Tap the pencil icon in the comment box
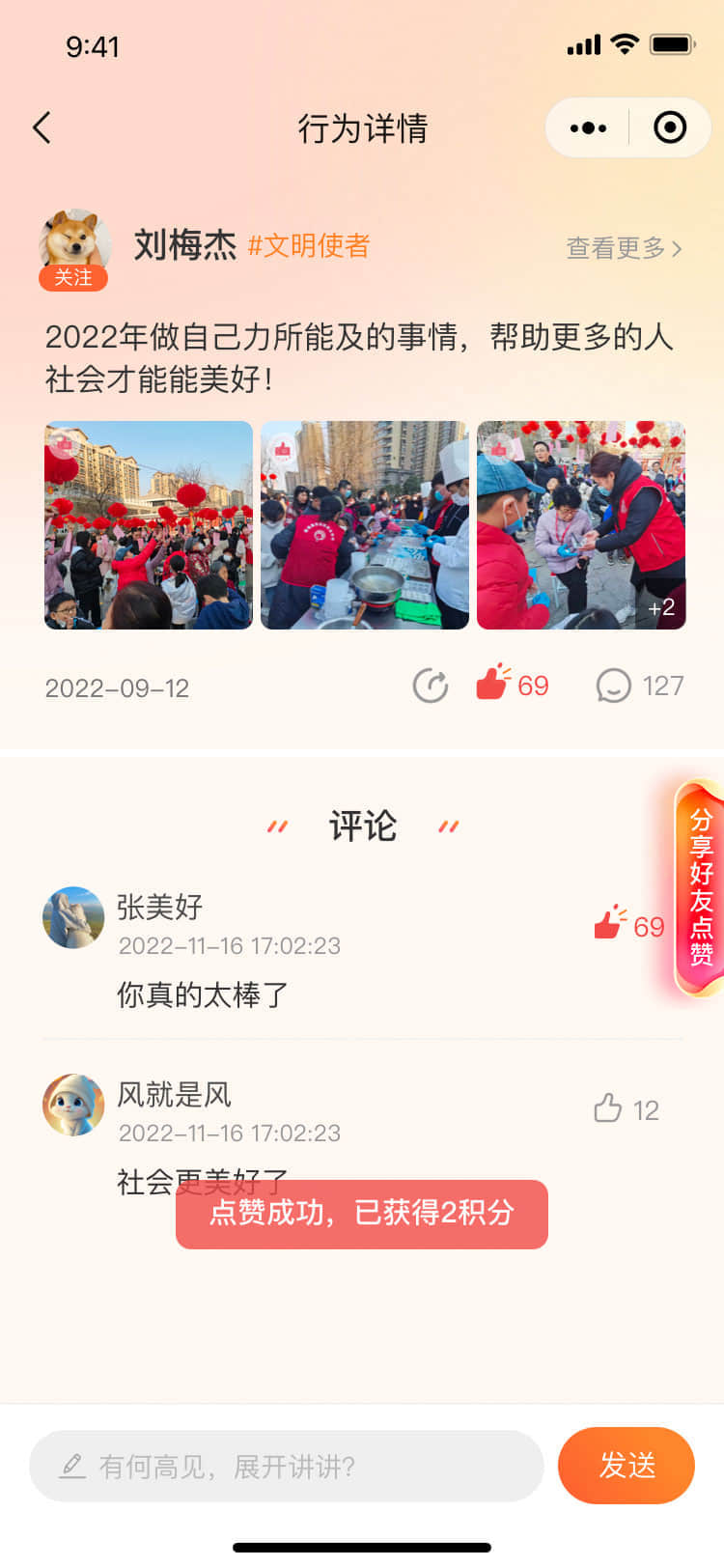This screenshot has width=724, height=1568. (73, 1466)
